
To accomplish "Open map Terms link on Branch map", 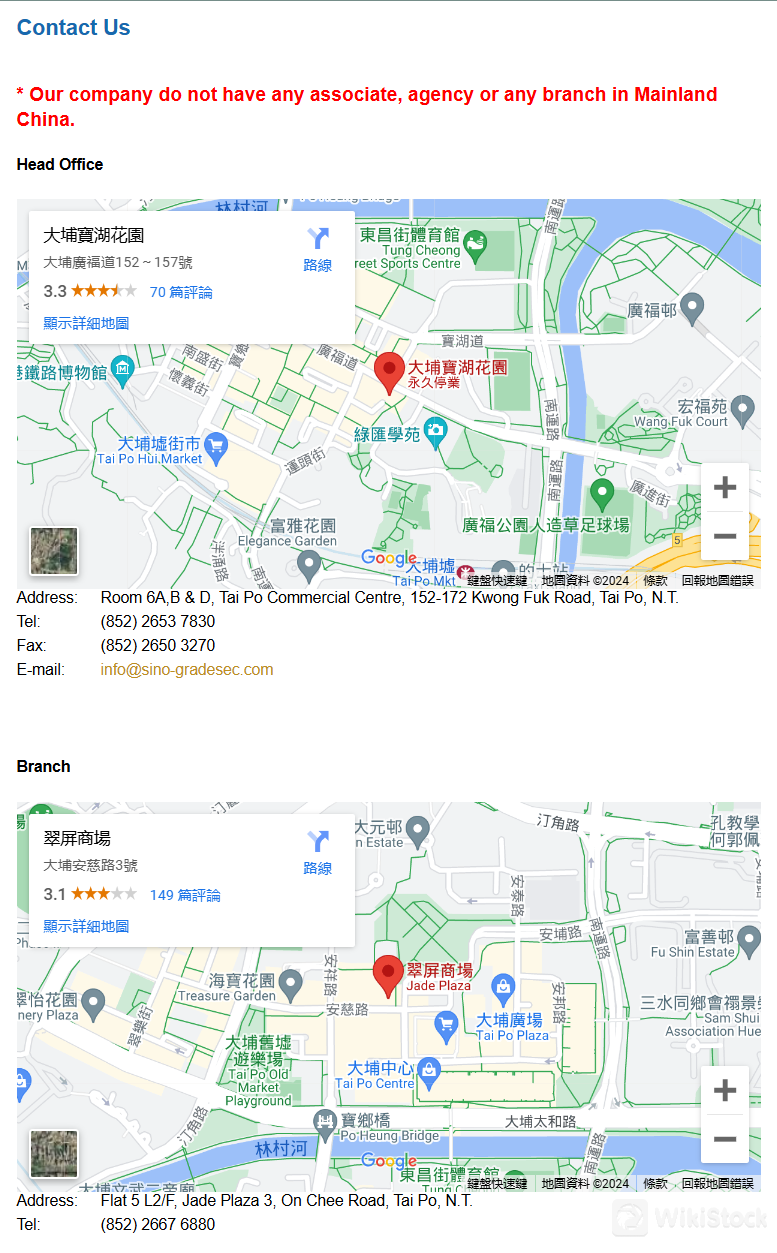I will pyautogui.click(x=655, y=1183).
